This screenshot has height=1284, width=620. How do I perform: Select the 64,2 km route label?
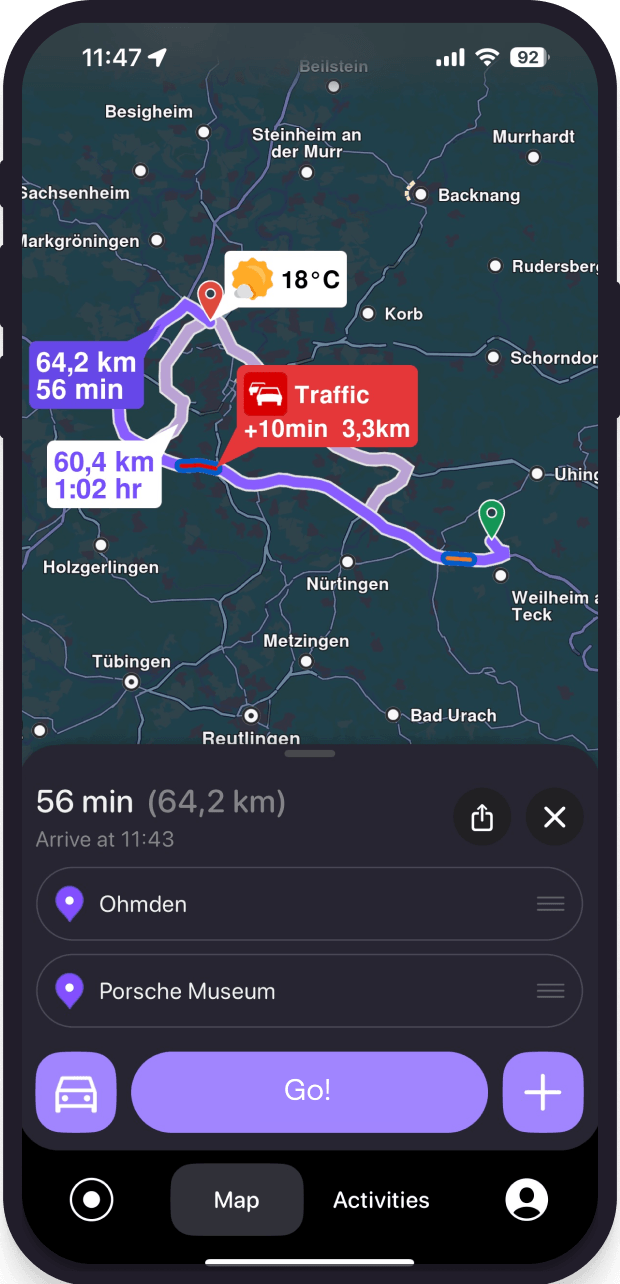[86, 375]
